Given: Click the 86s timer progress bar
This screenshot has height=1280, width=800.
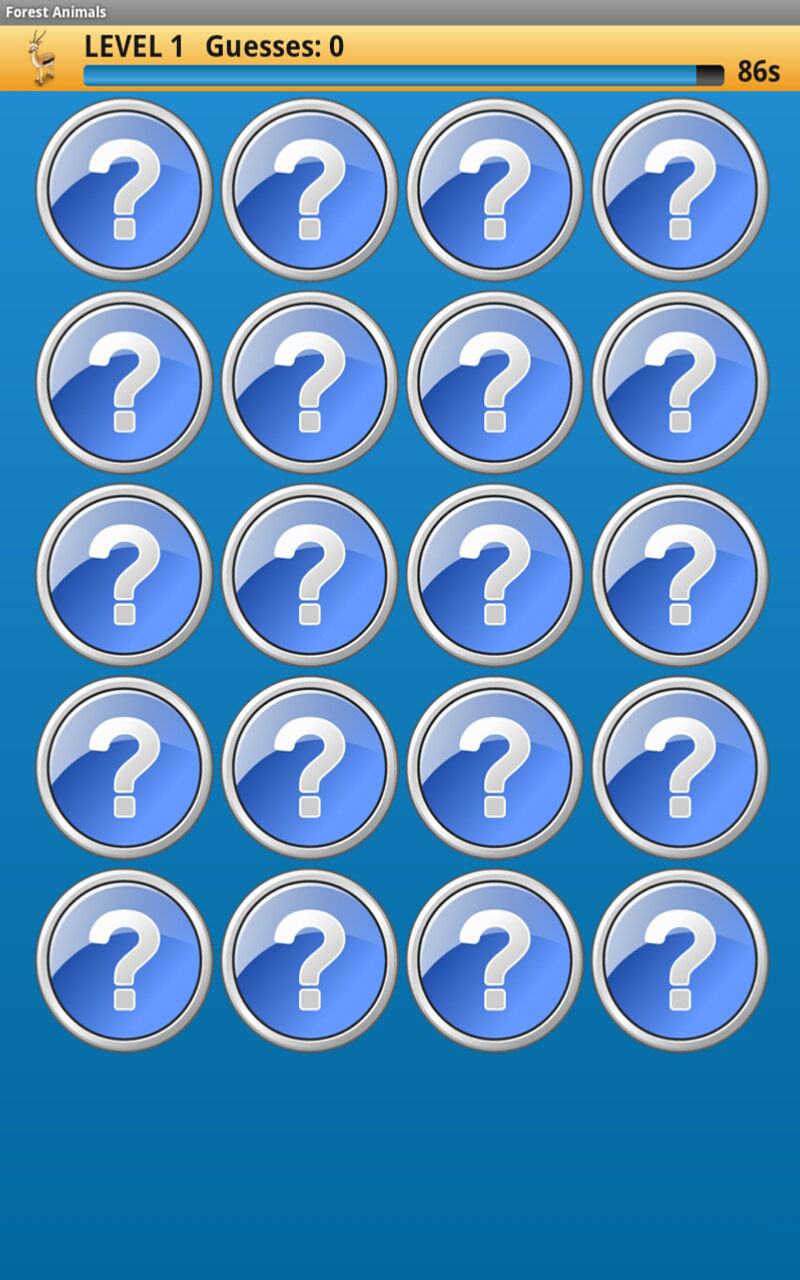Looking at the screenshot, I should coord(398,73).
